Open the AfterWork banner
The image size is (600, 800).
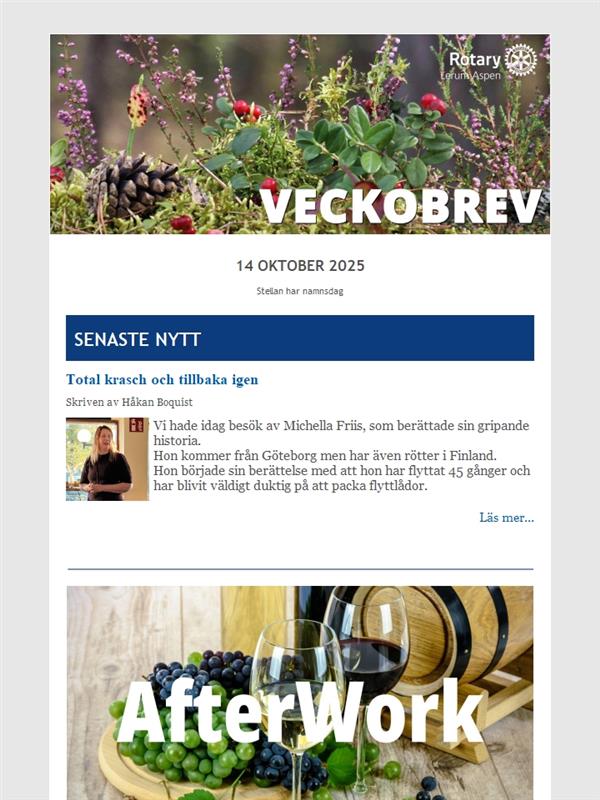pyautogui.click(x=300, y=692)
